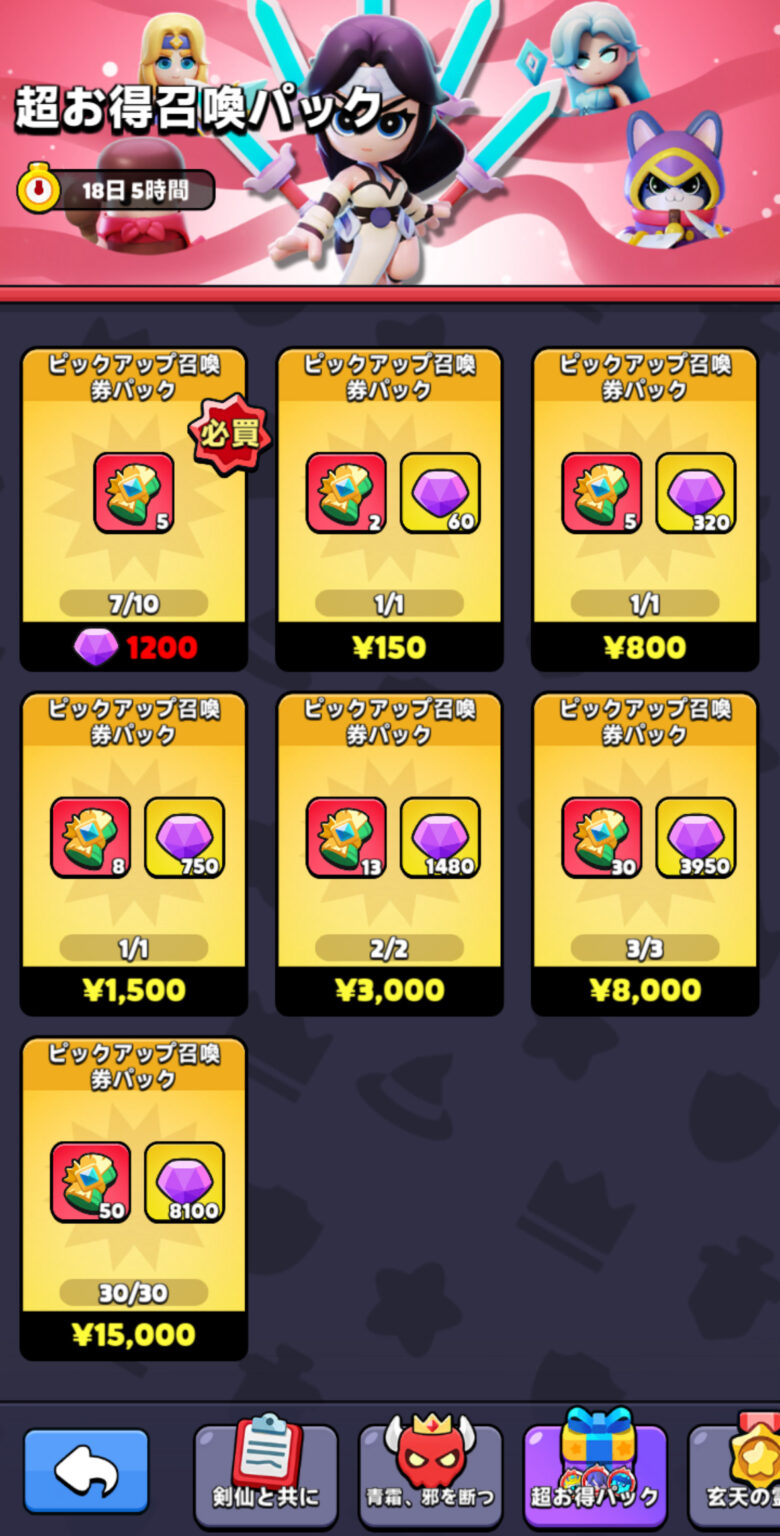Viewport: 780px width, 1536px height.
Task: Purchase the ¥15,000 pack with 8100 gems
Action: coord(134,1335)
